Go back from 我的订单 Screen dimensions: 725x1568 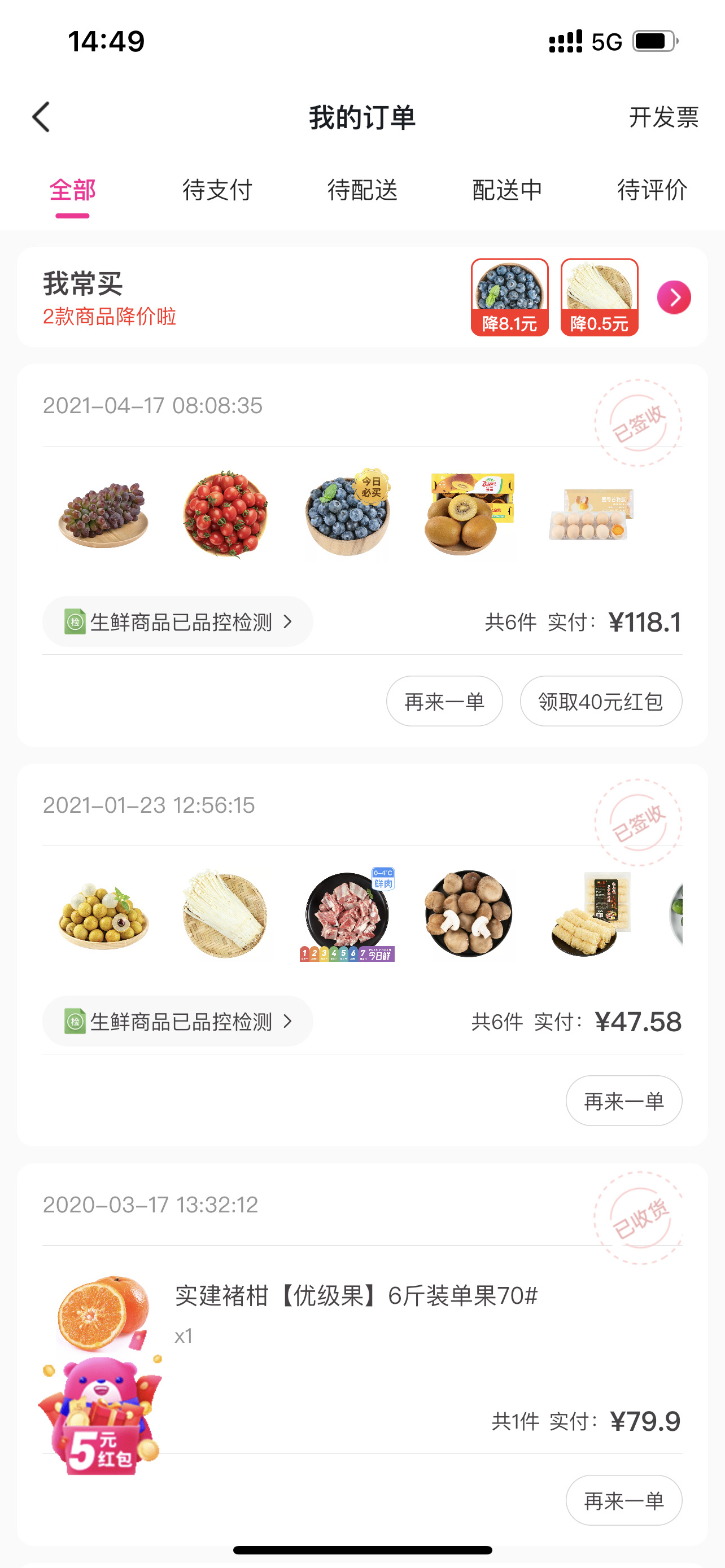pos(41,117)
